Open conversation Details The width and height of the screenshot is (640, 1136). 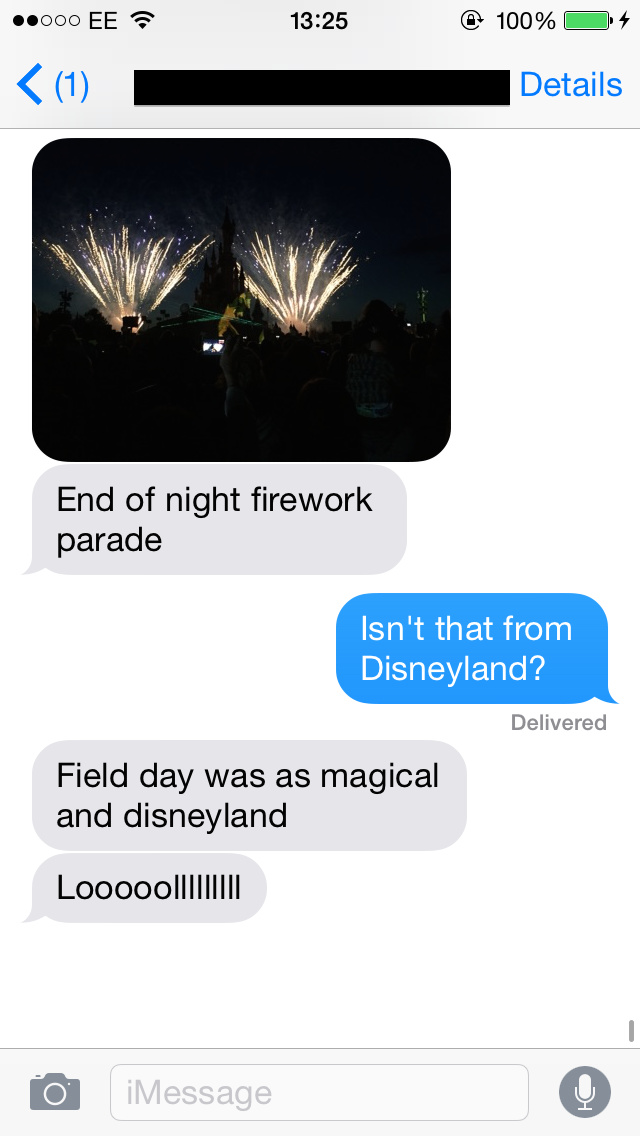[x=571, y=86]
